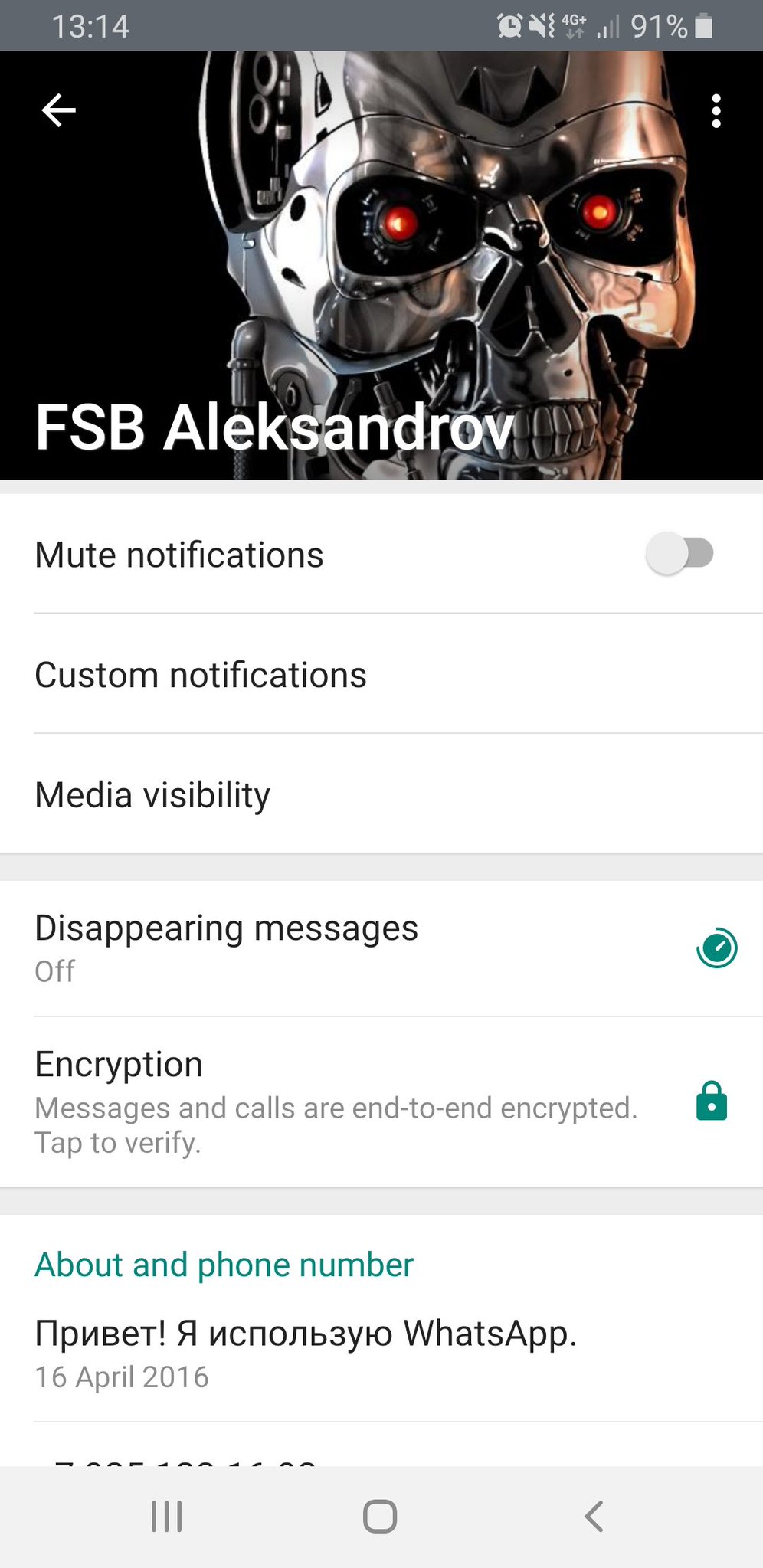Open Media visibility option
The width and height of the screenshot is (763, 1568).
[381, 794]
